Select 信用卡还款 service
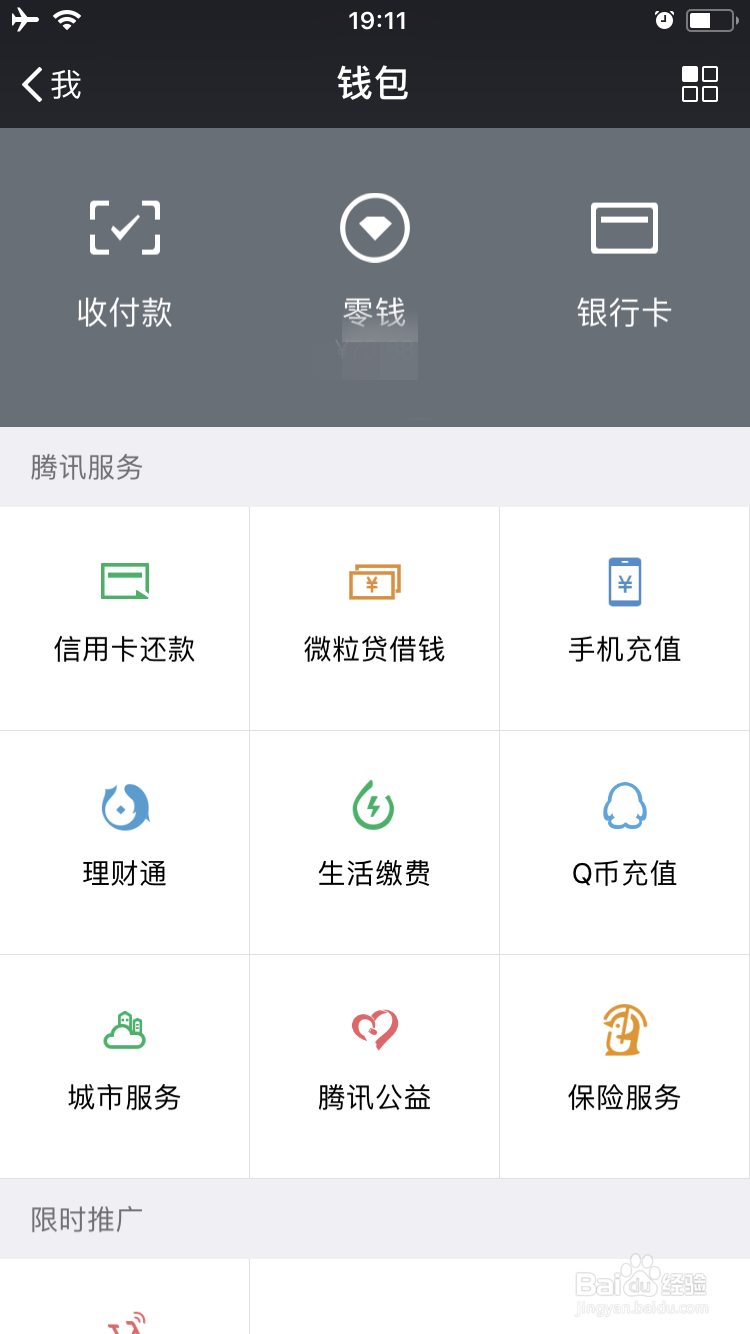Image resolution: width=750 pixels, height=1334 pixels. [125, 618]
